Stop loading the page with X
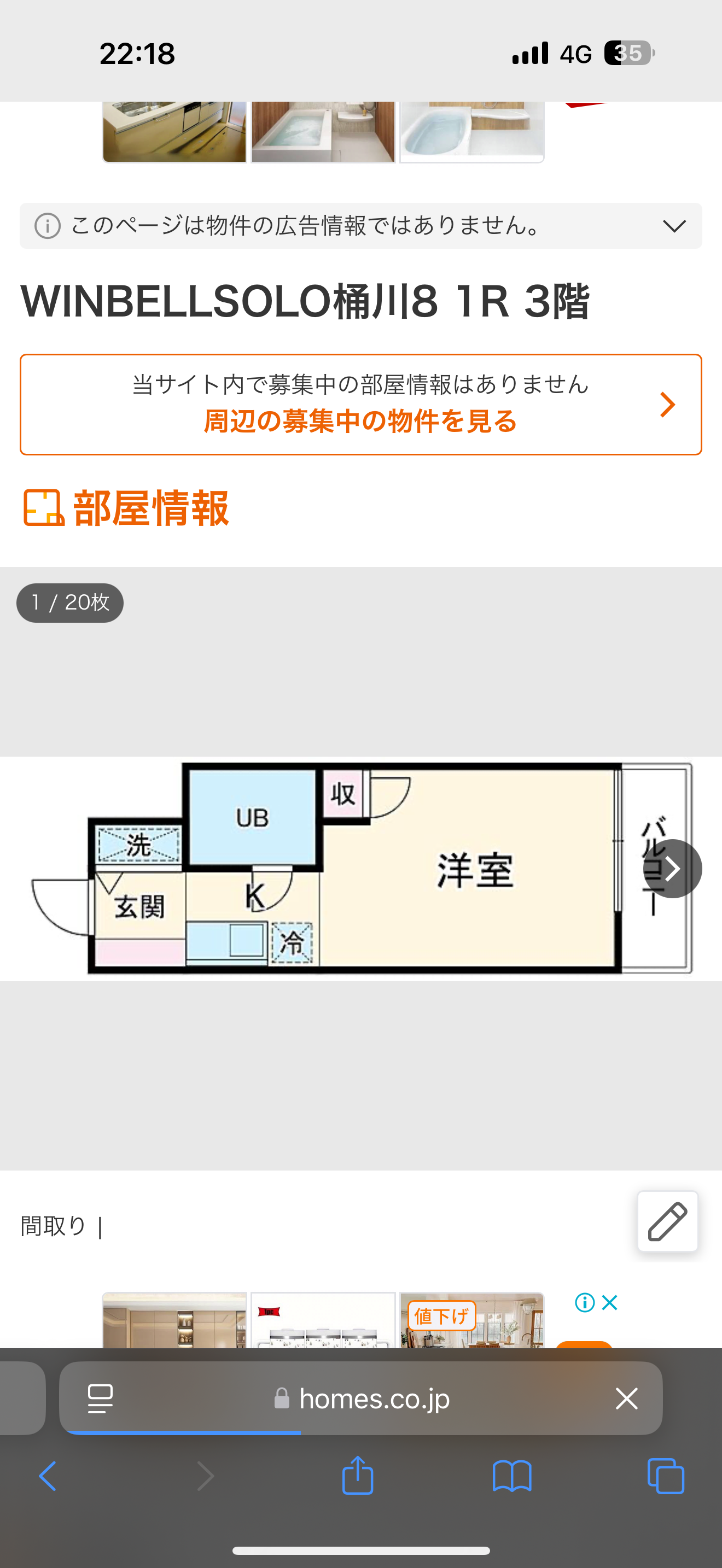 [x=626, y=1398]
